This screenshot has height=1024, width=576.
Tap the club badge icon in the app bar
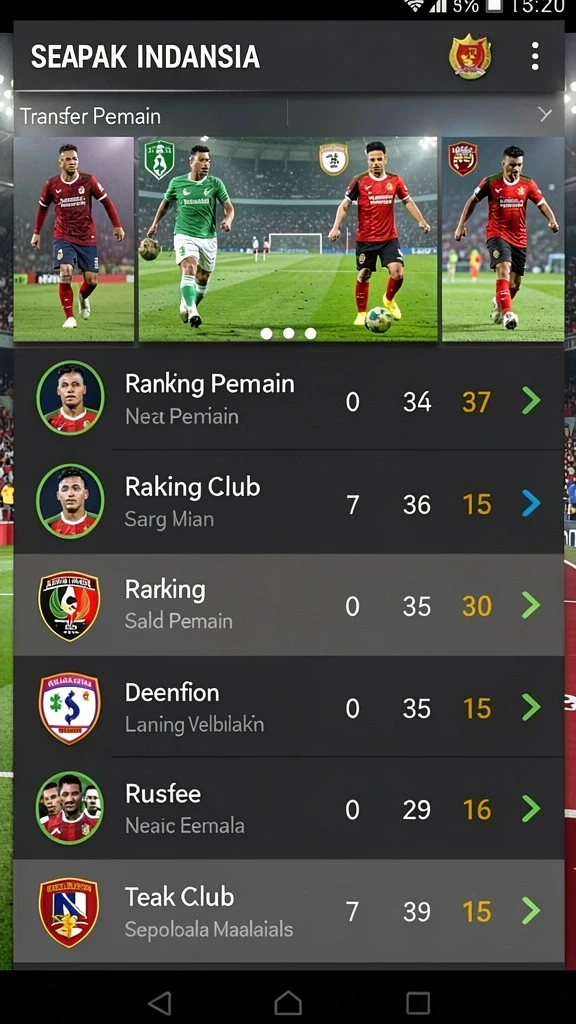[x=470, y=57]
